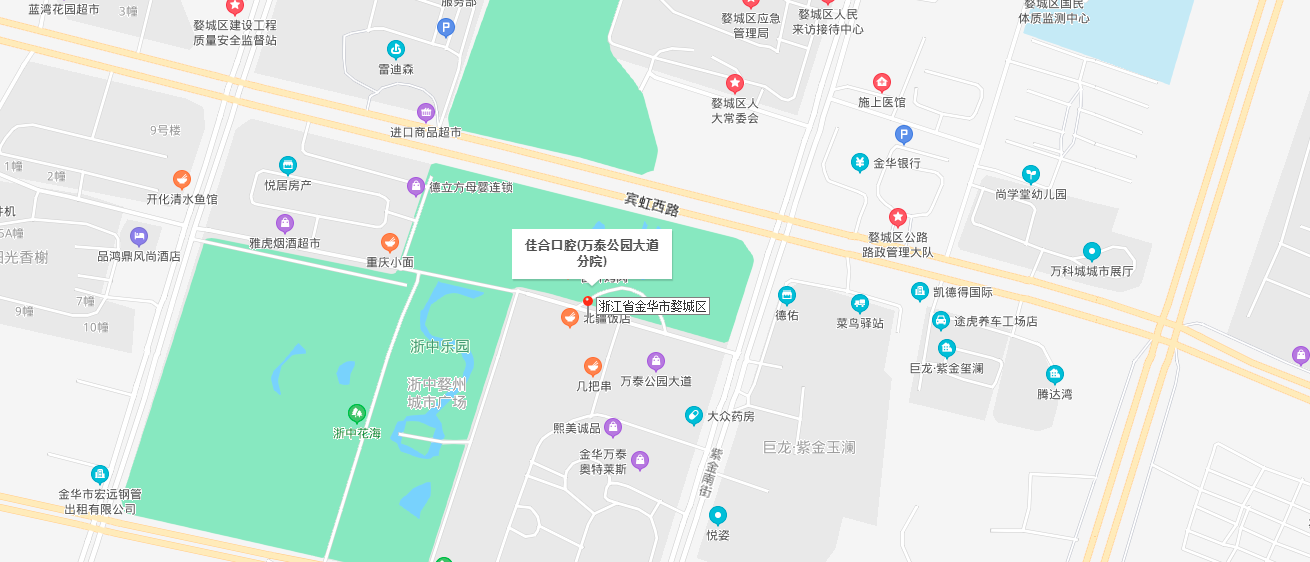The width and height of the screenshot is (1310, 562).
Task: Select the 金华银行 marker
Action: (859, 162)
